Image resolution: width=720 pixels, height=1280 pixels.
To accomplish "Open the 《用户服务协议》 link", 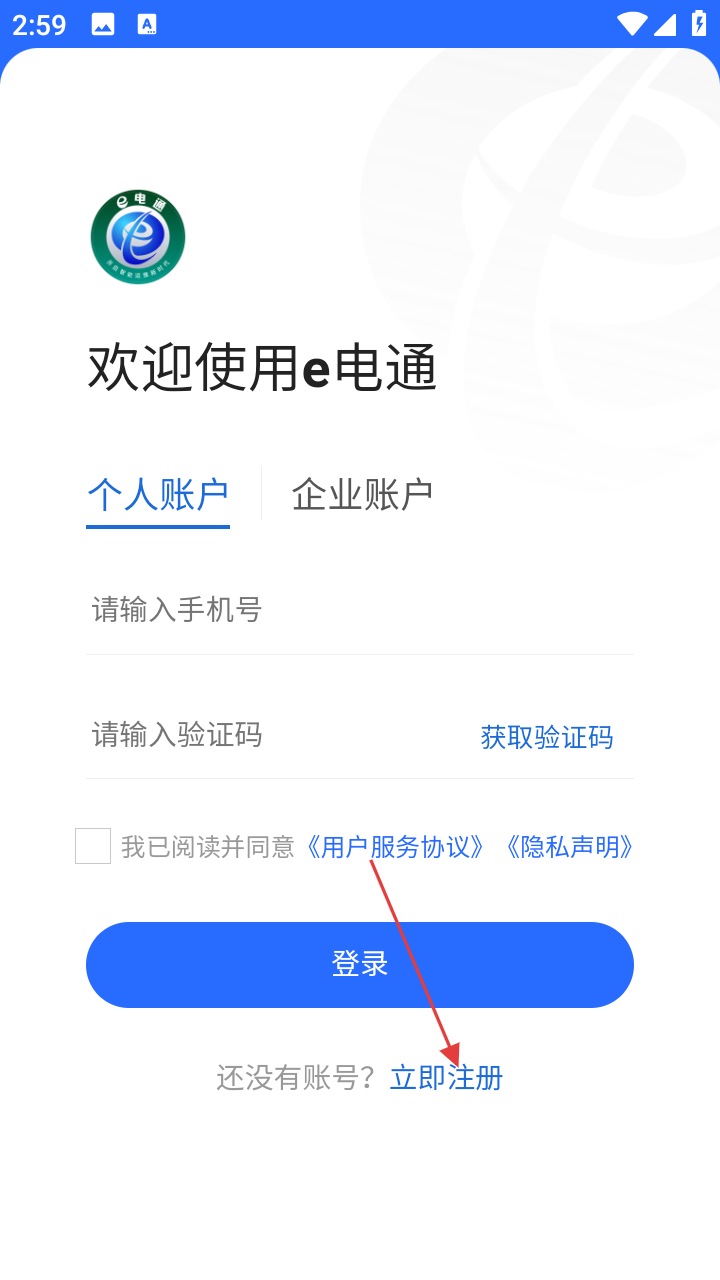I will (397, 847).
